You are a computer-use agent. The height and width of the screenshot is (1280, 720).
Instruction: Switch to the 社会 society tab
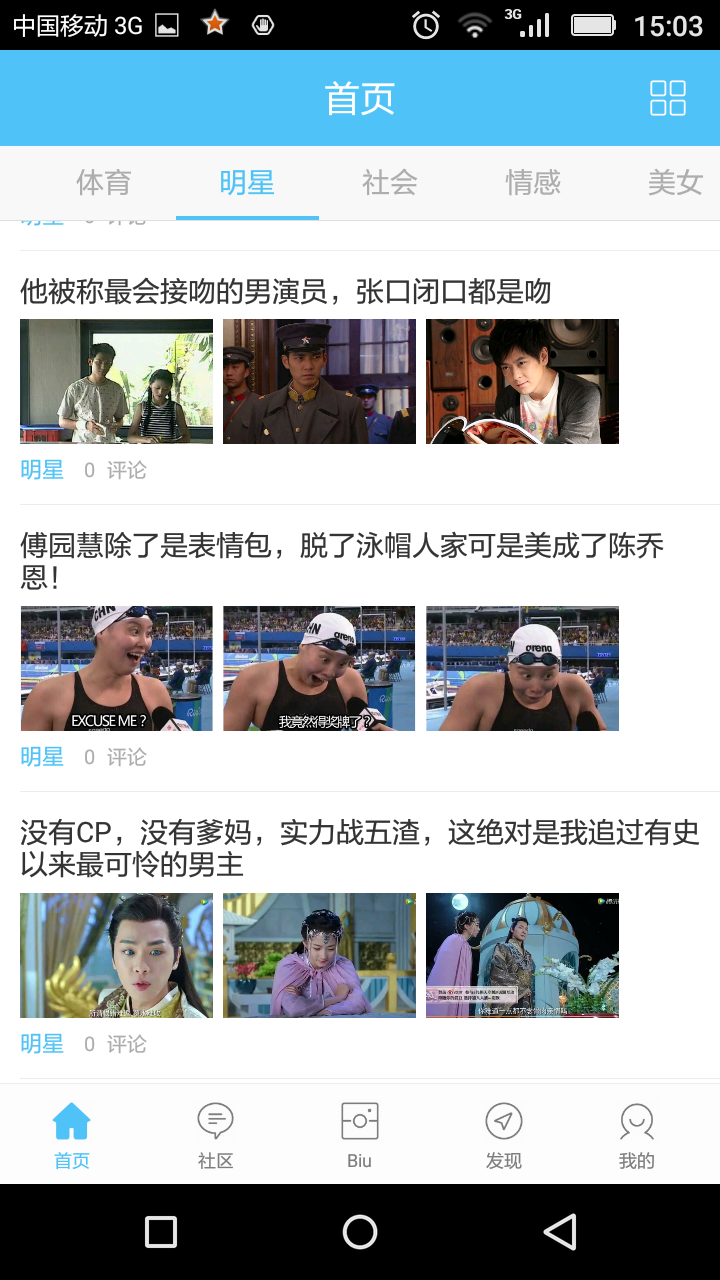click(390, 183)
